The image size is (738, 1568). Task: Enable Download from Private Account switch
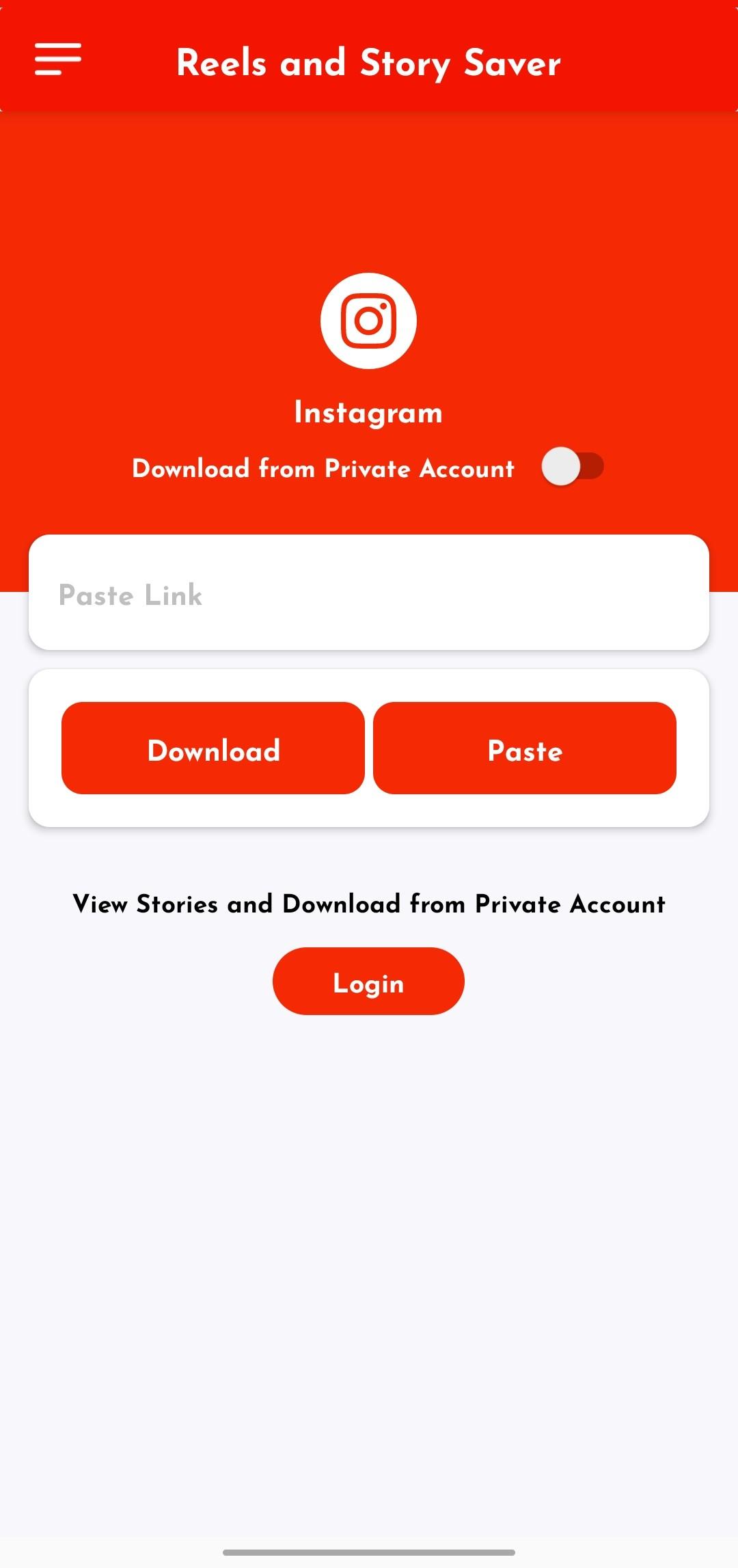click(x=572, y=467)
